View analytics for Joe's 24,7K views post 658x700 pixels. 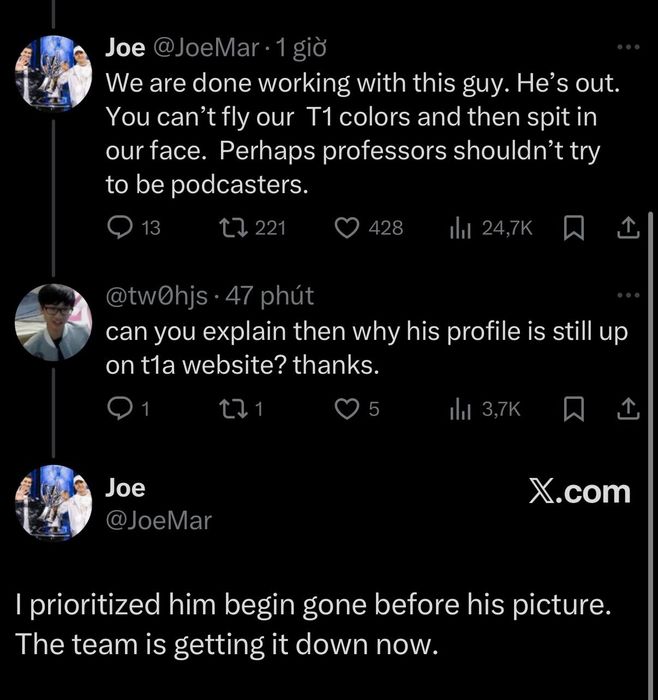[x=460, y=228]
